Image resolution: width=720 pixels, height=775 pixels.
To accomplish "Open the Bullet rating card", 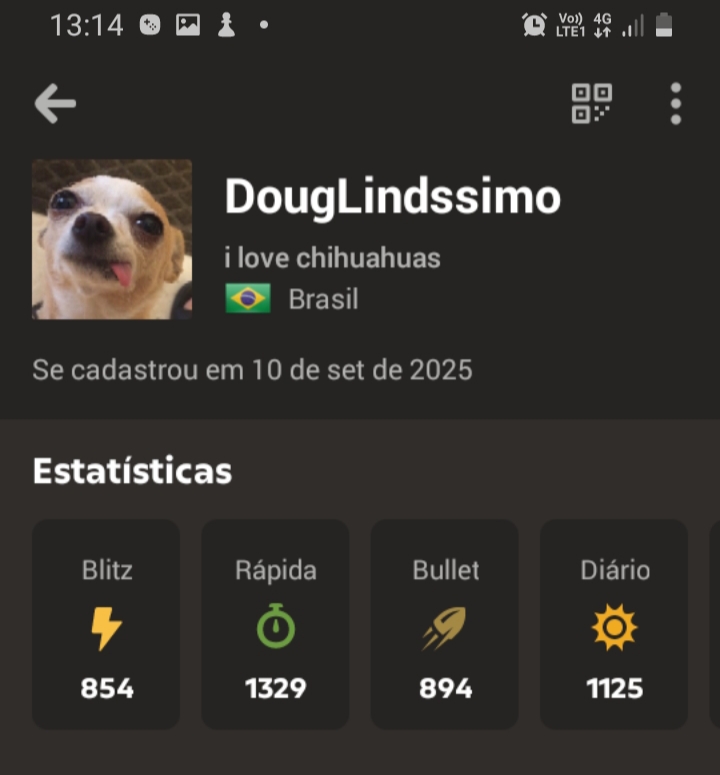I will coord(445,624).
